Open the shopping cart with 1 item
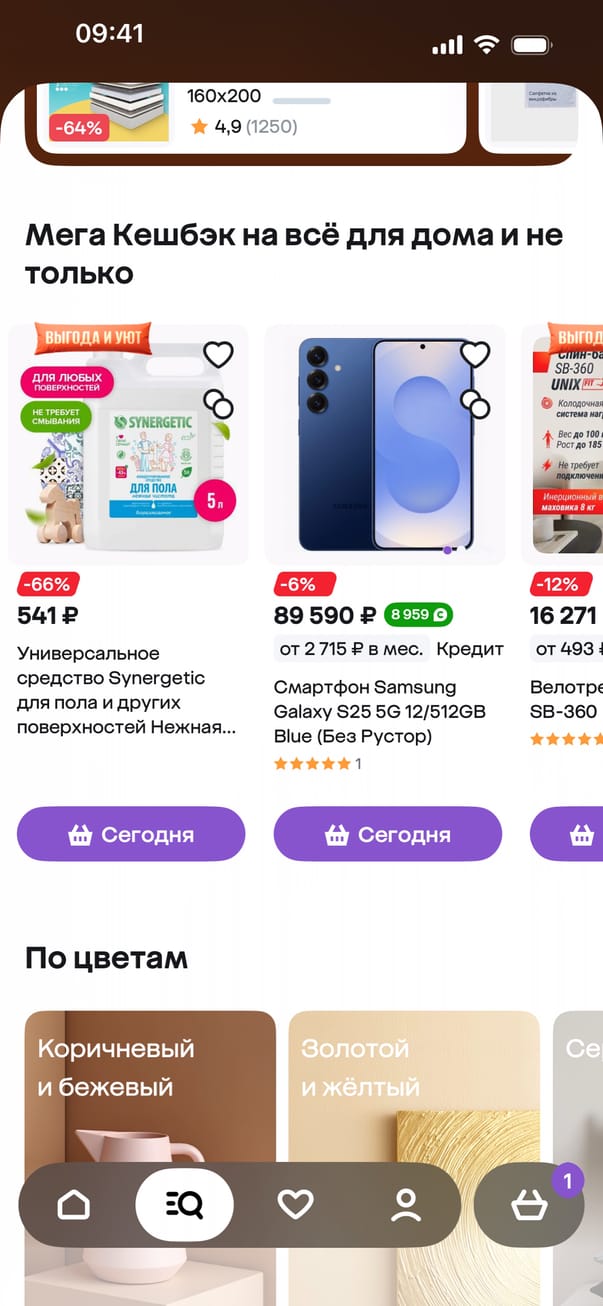 [529, 1205]
